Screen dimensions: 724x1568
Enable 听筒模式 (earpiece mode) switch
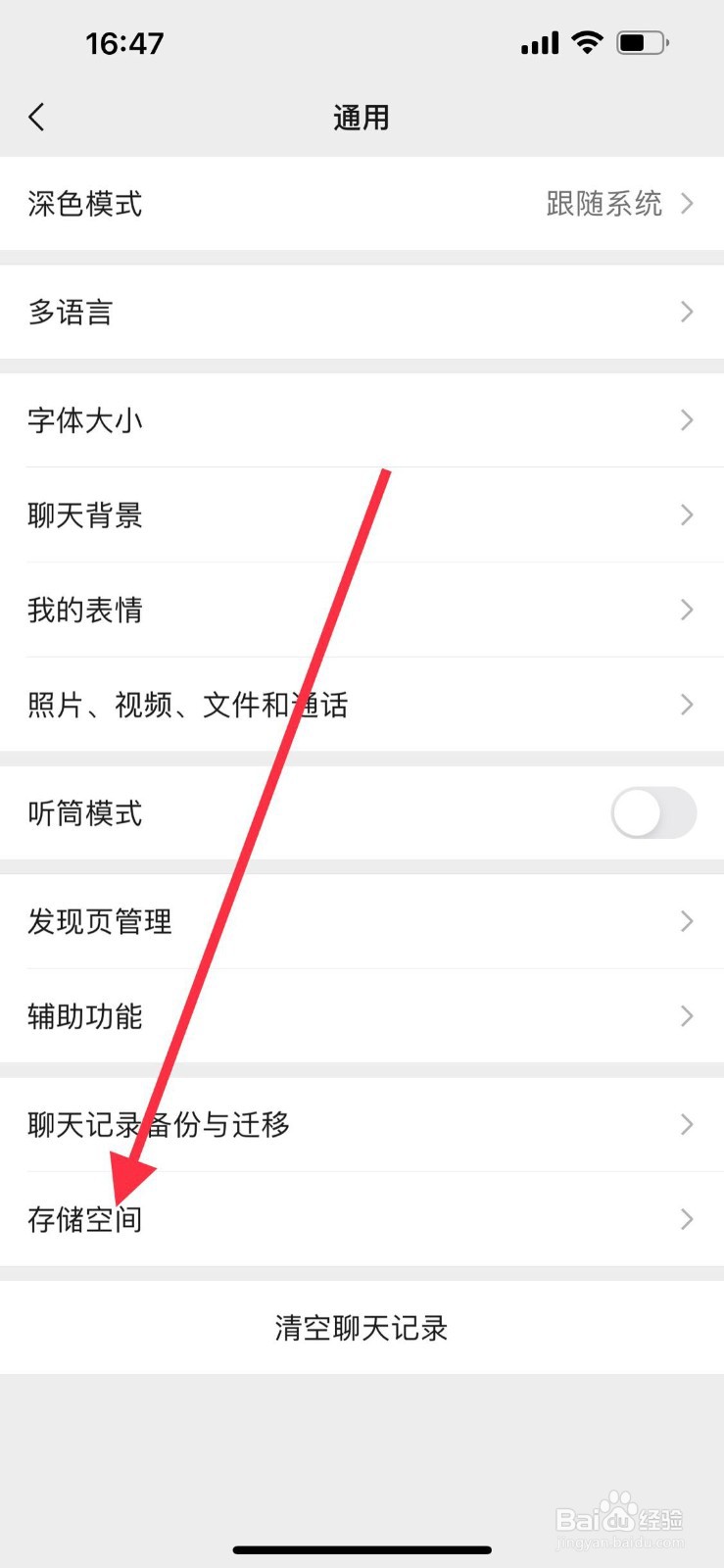(x=653, y=813)
